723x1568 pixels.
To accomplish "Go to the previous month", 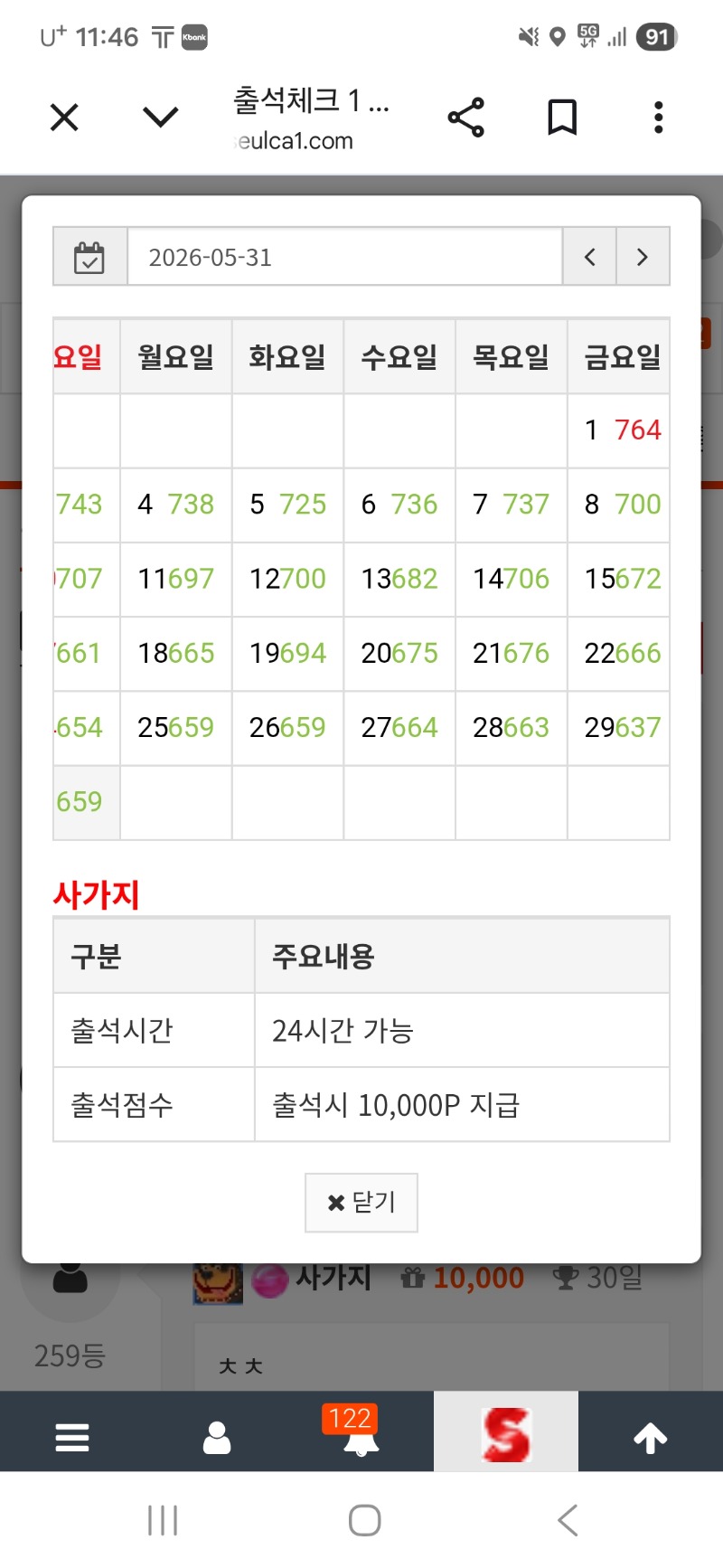I will point(590,257).
